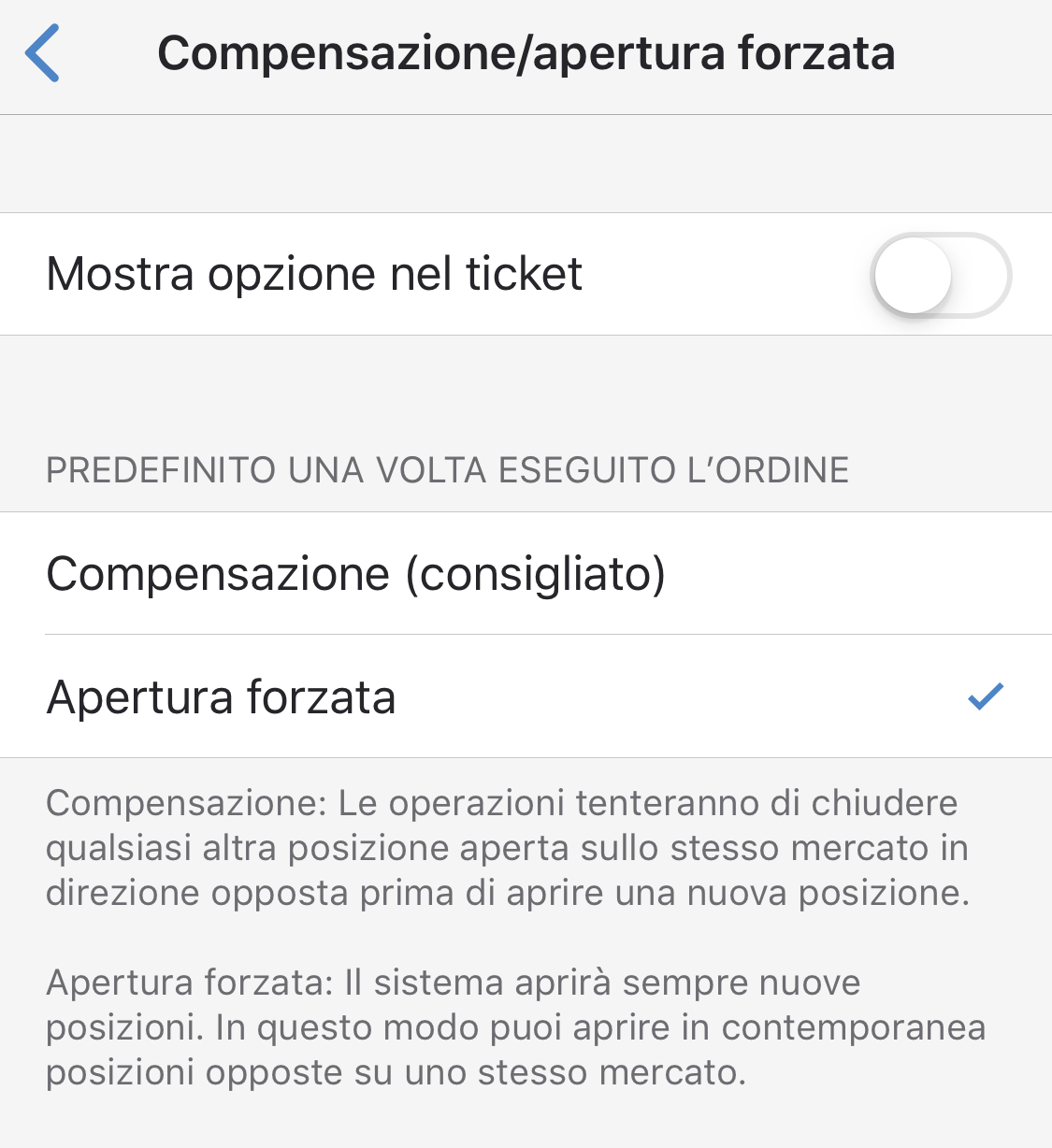The width and height of the screenshot is (1052, 1148).
Task: Select Compensazione (consigliato) as default
Action: coord(355,574)
